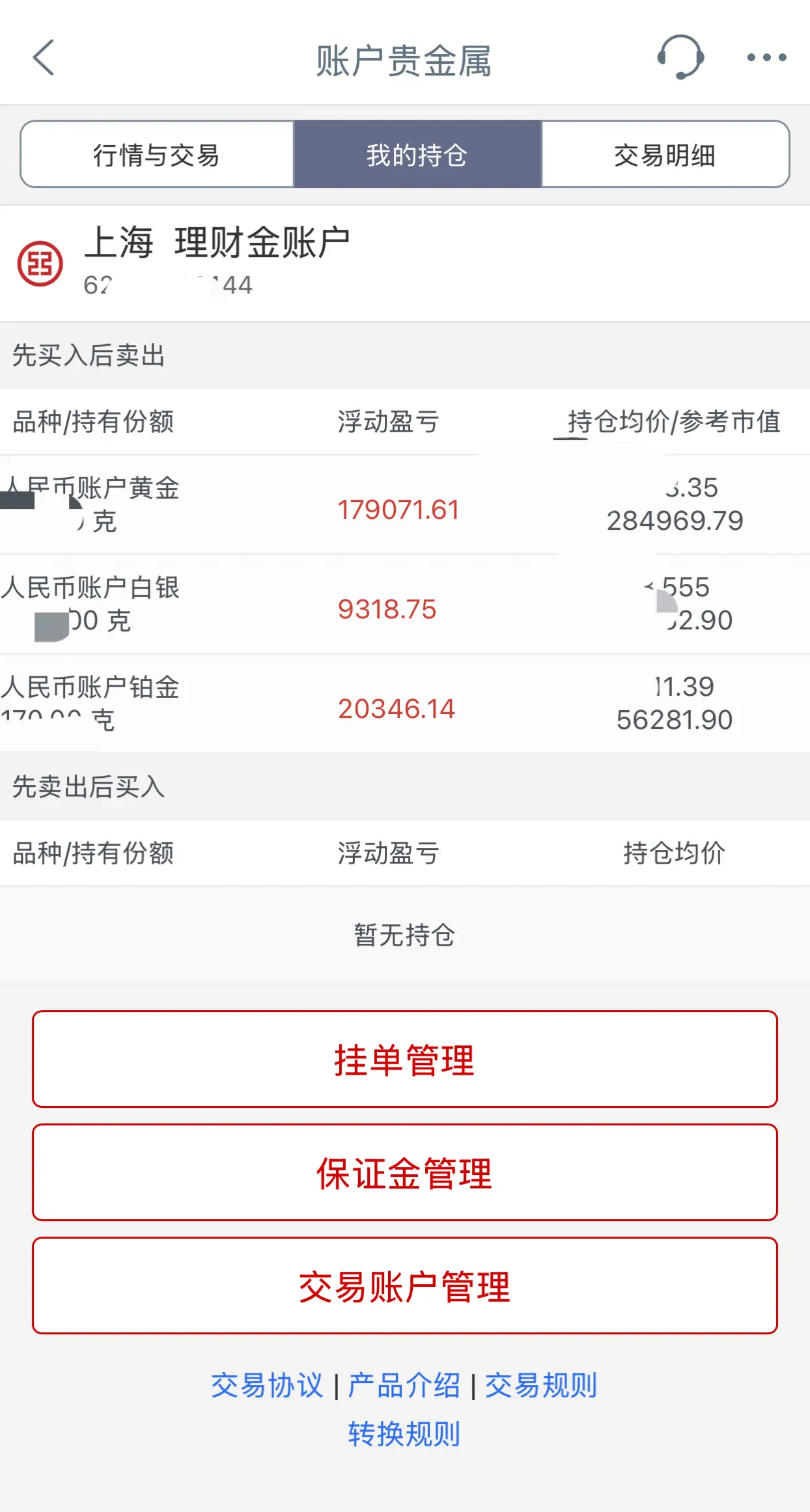Image resolution: width=810 pixels, height=1512 pixels.
Task: Switch to the 行情与交易 tab
Action: [156, 154]
